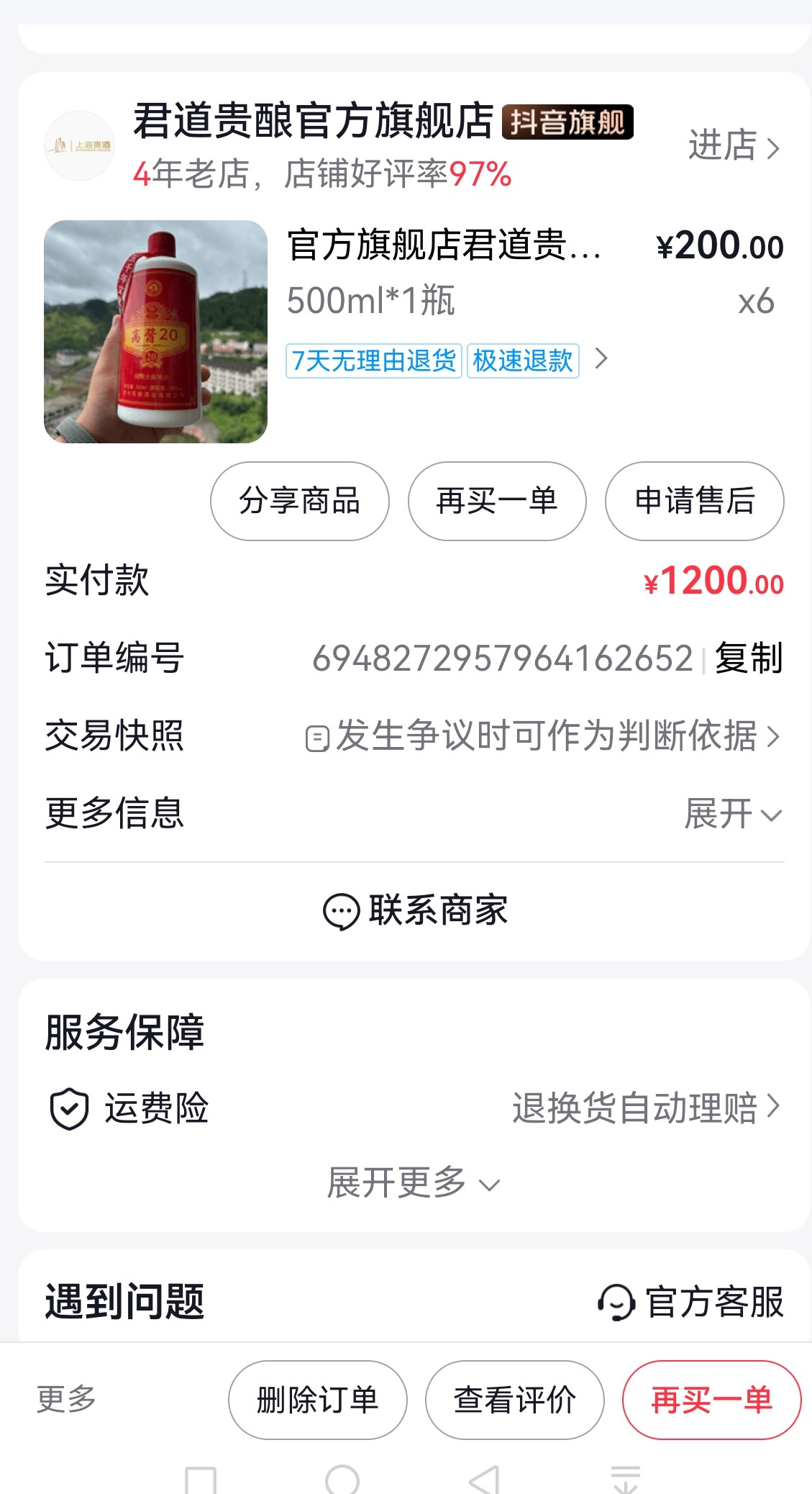Tap the red 再买一单 bottom button

pos(712,1400)
